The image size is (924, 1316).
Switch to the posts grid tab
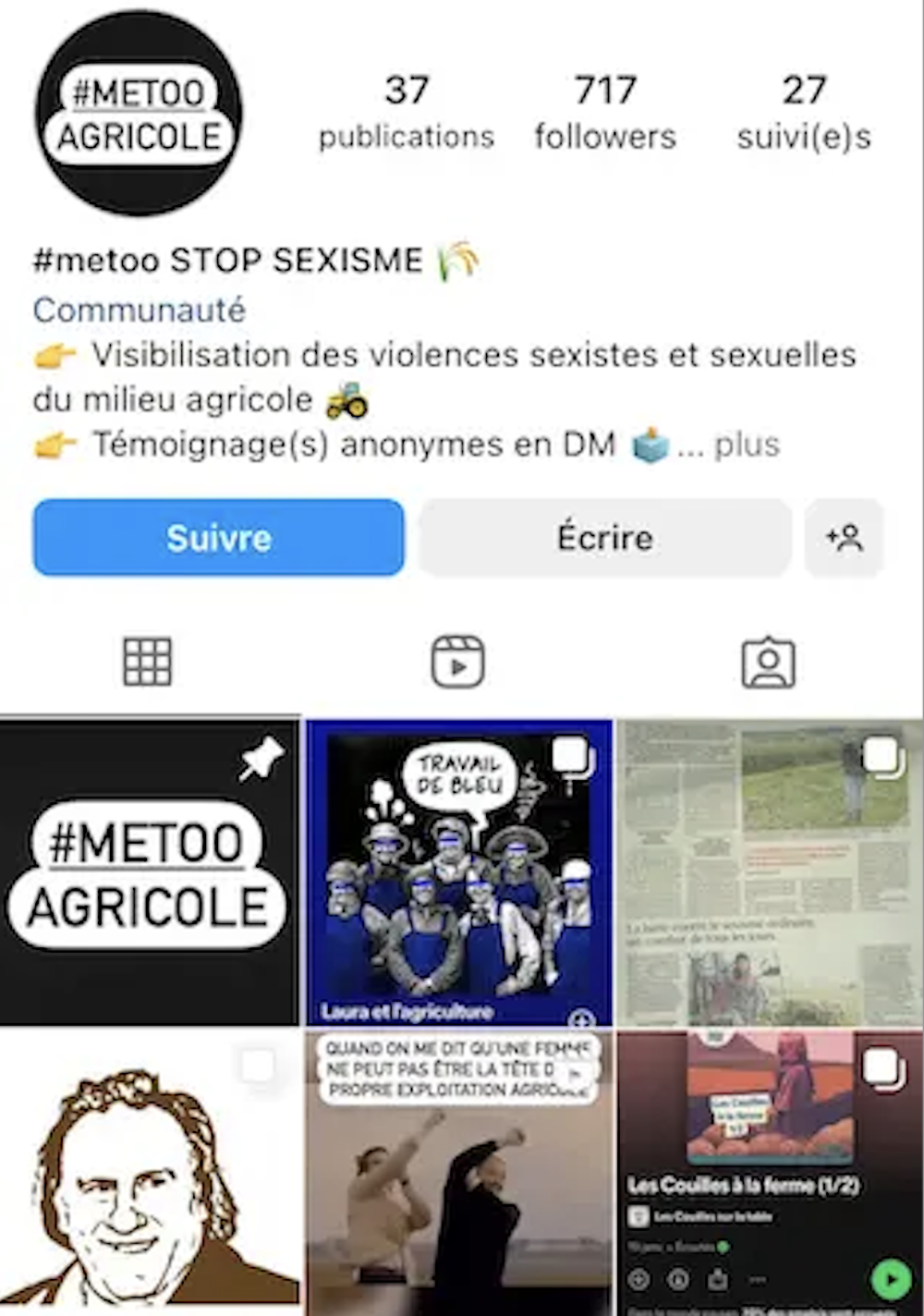(x=148, y=662)
